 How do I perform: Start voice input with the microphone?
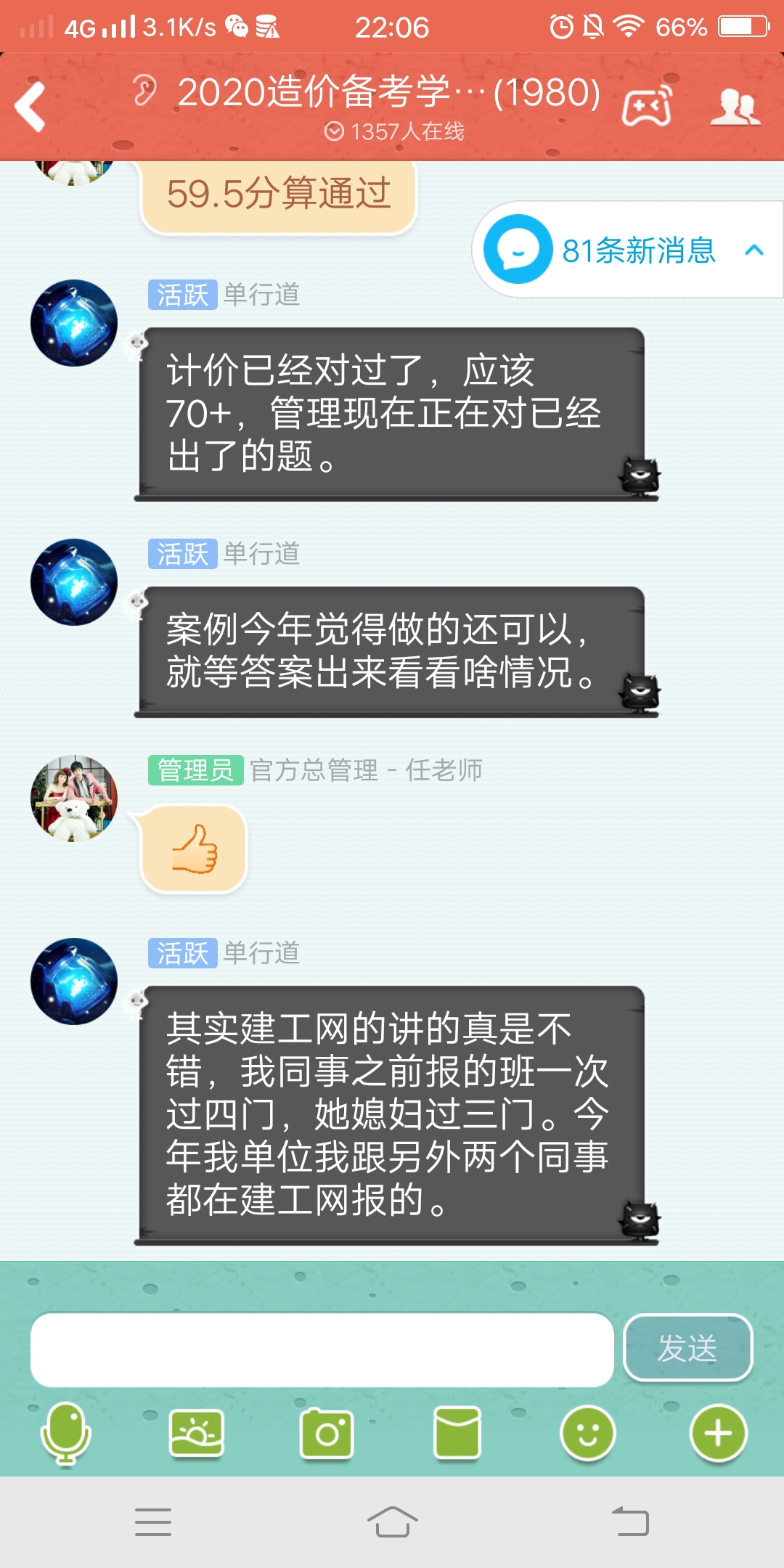point(66,1434)
